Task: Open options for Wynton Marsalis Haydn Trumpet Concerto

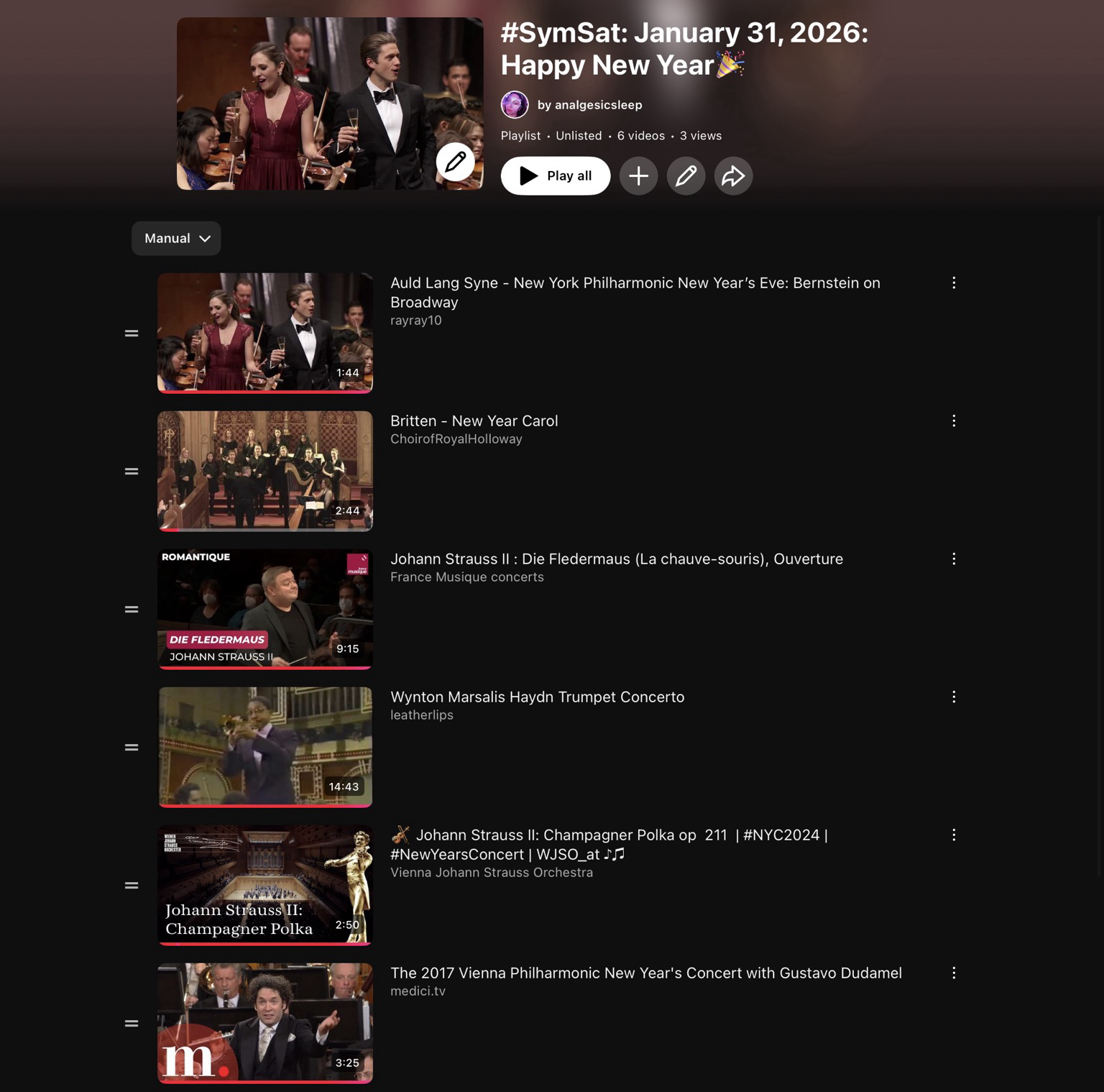Action: click(x=954, y=697)
